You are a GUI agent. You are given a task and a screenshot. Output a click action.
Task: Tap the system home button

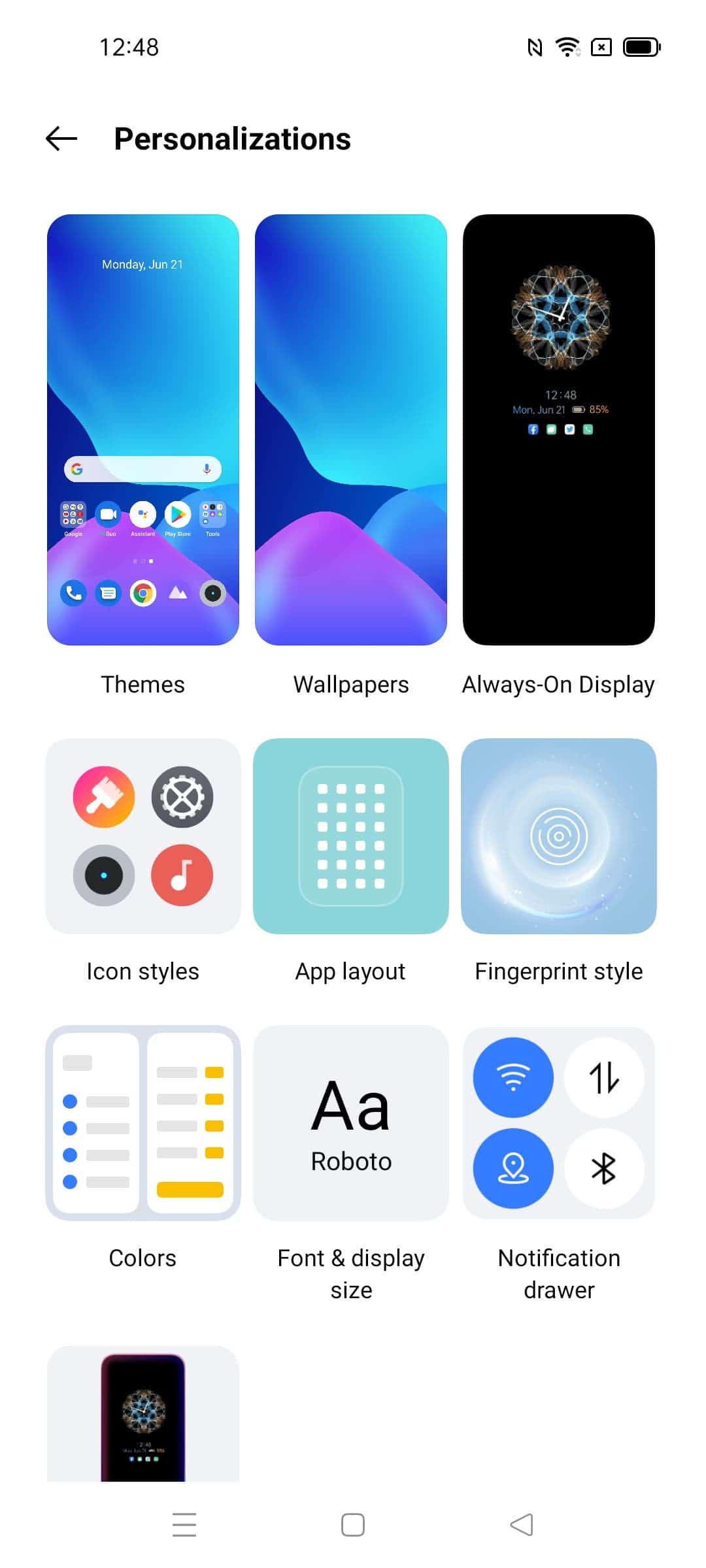click(353, 1525)
